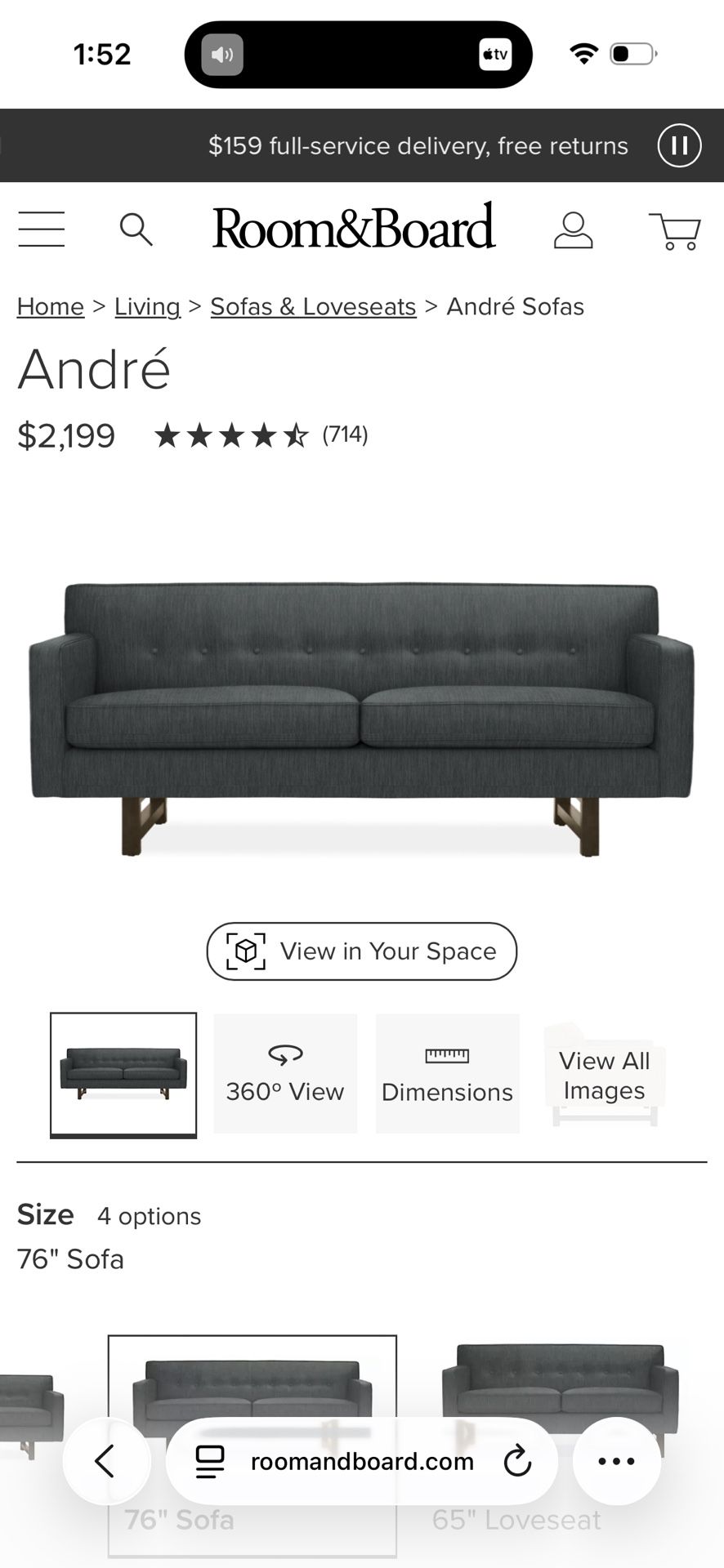Tap View All Images
Image resolution: width=724 pixels, height=1568 pixels.
[x=604, y=1075]
